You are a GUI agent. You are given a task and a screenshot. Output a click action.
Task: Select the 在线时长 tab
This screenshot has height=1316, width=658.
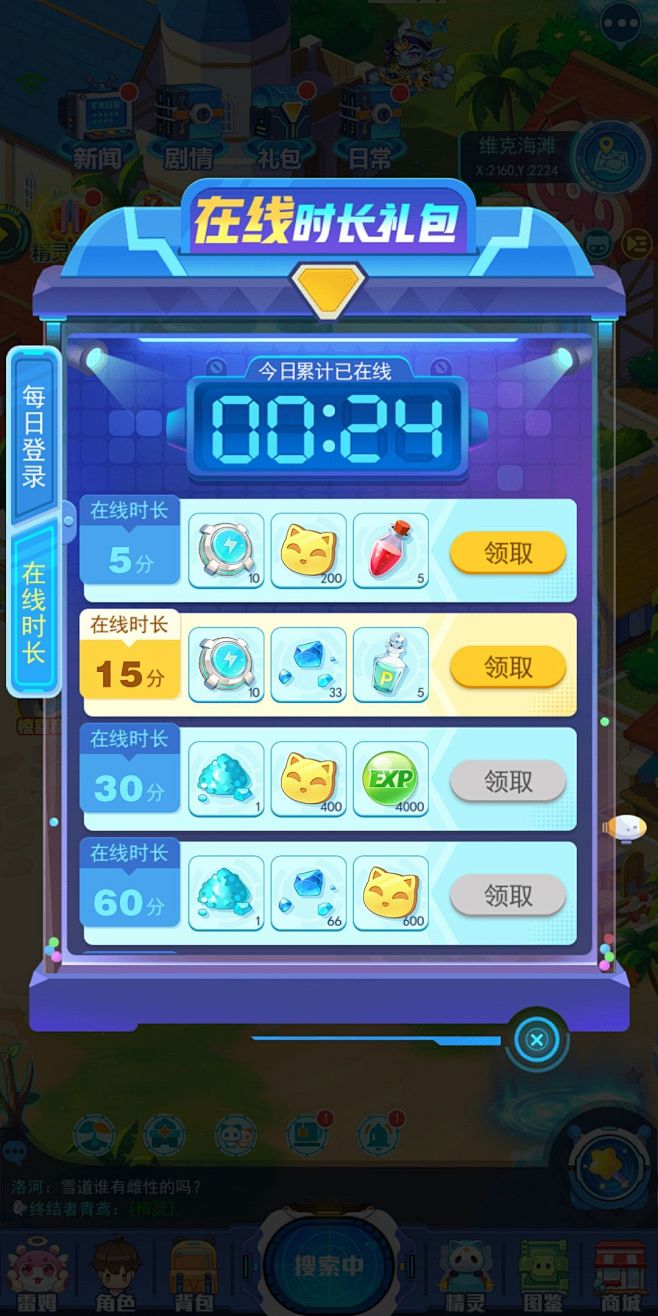point(34,613)
